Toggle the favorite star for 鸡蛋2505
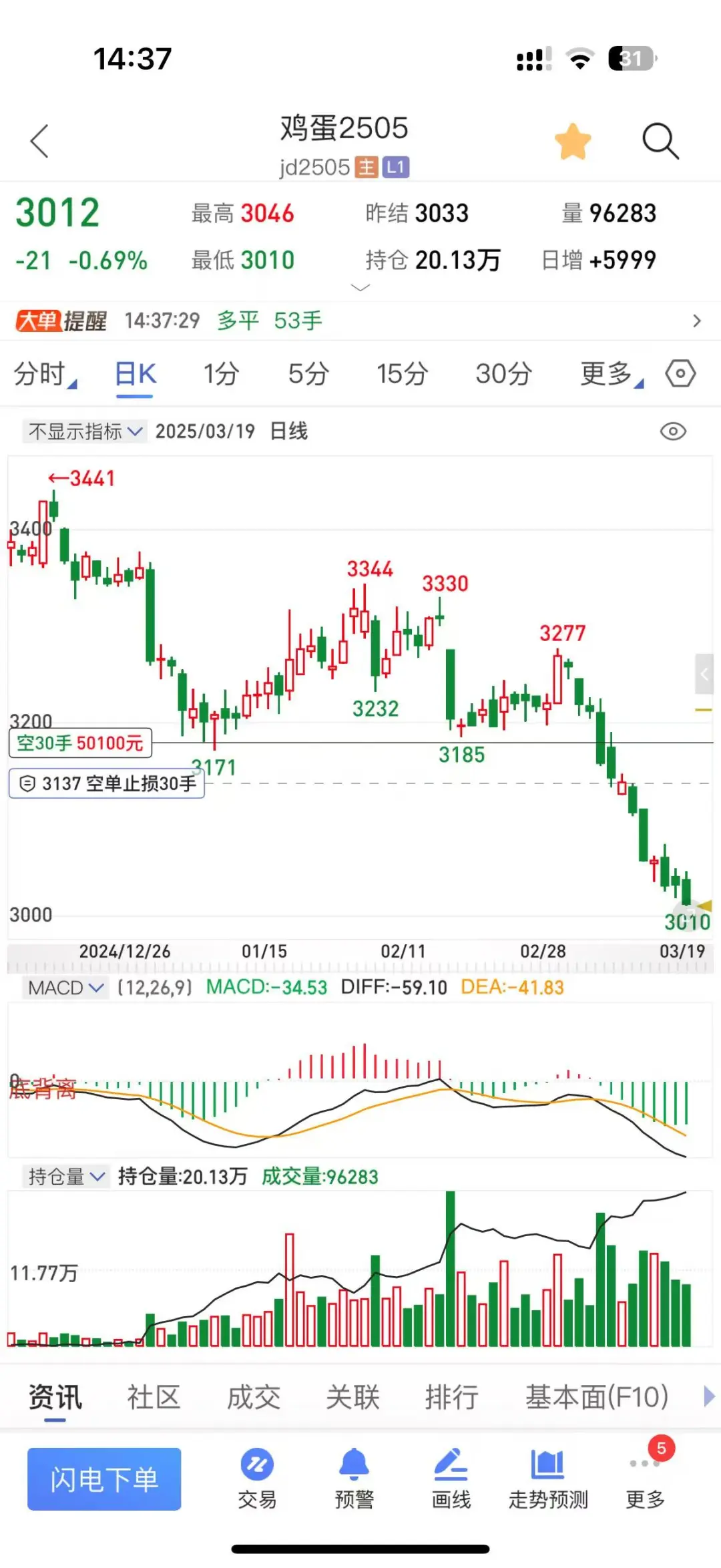This screenshot has height=1568, width=721. coord(573,141)
